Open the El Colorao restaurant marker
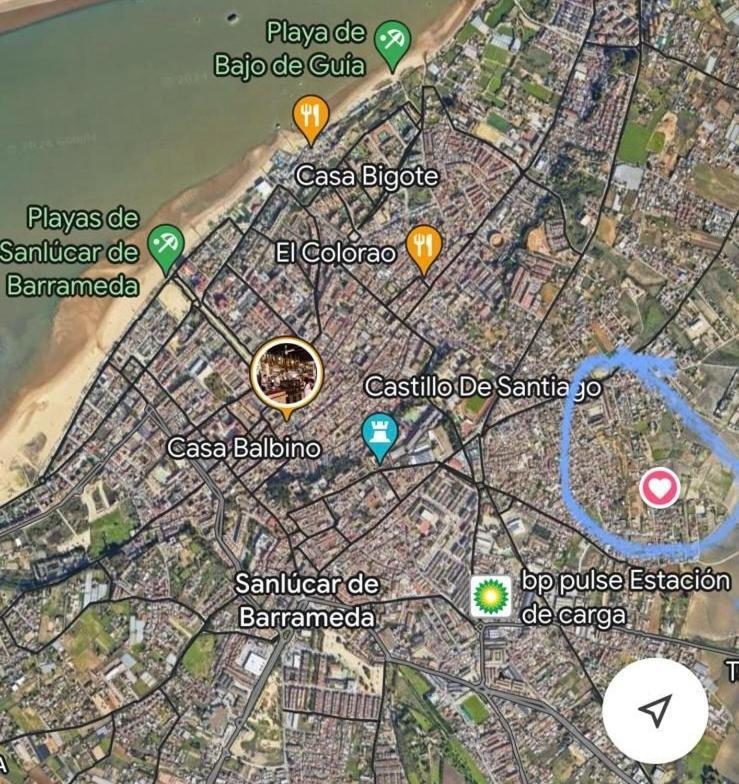The width and height of the screenshot is (739, 784). pyautogui.click(x=424, y=246)
